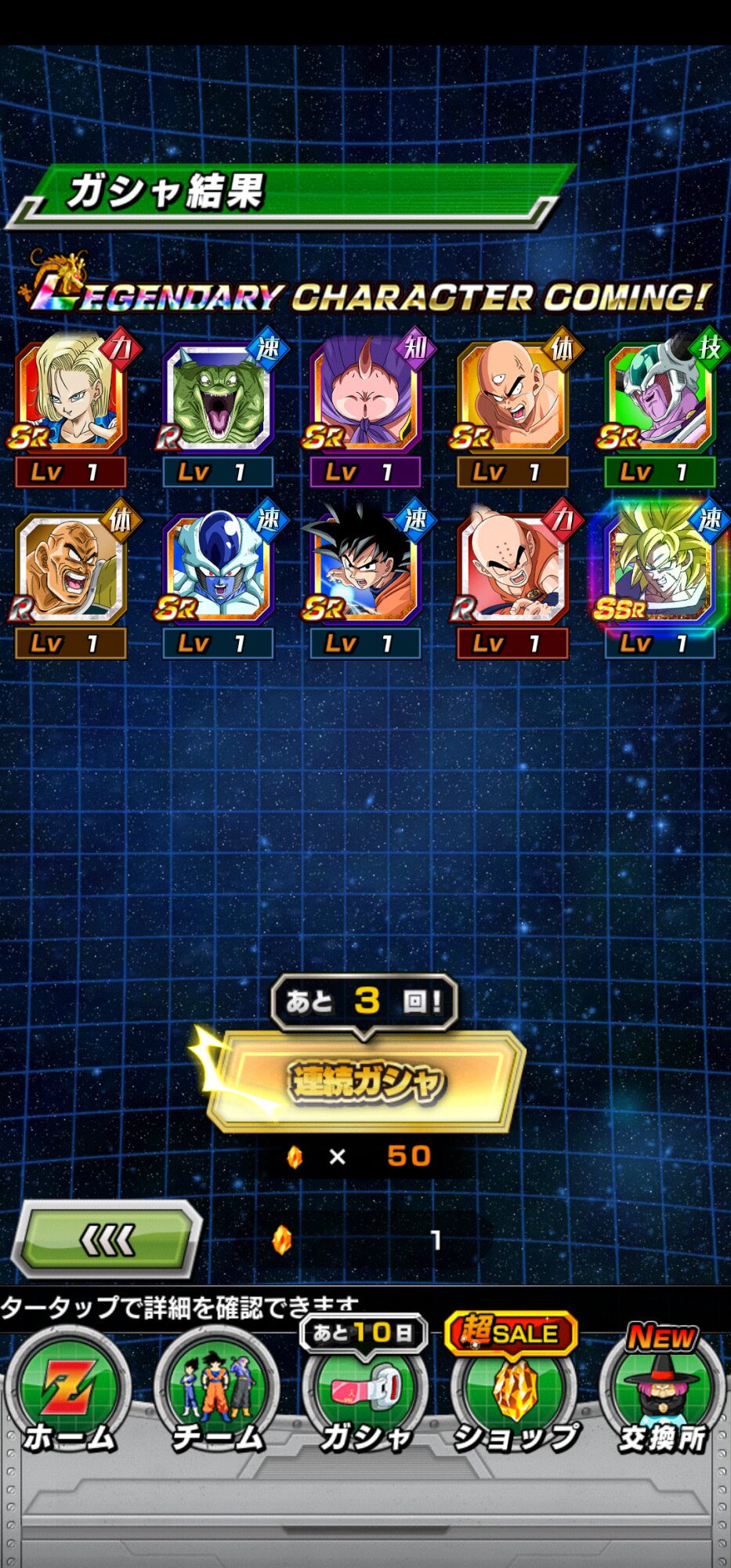Open the SR Frost character card
This screenshot has height=1568, width=731.
click(218, 579)
